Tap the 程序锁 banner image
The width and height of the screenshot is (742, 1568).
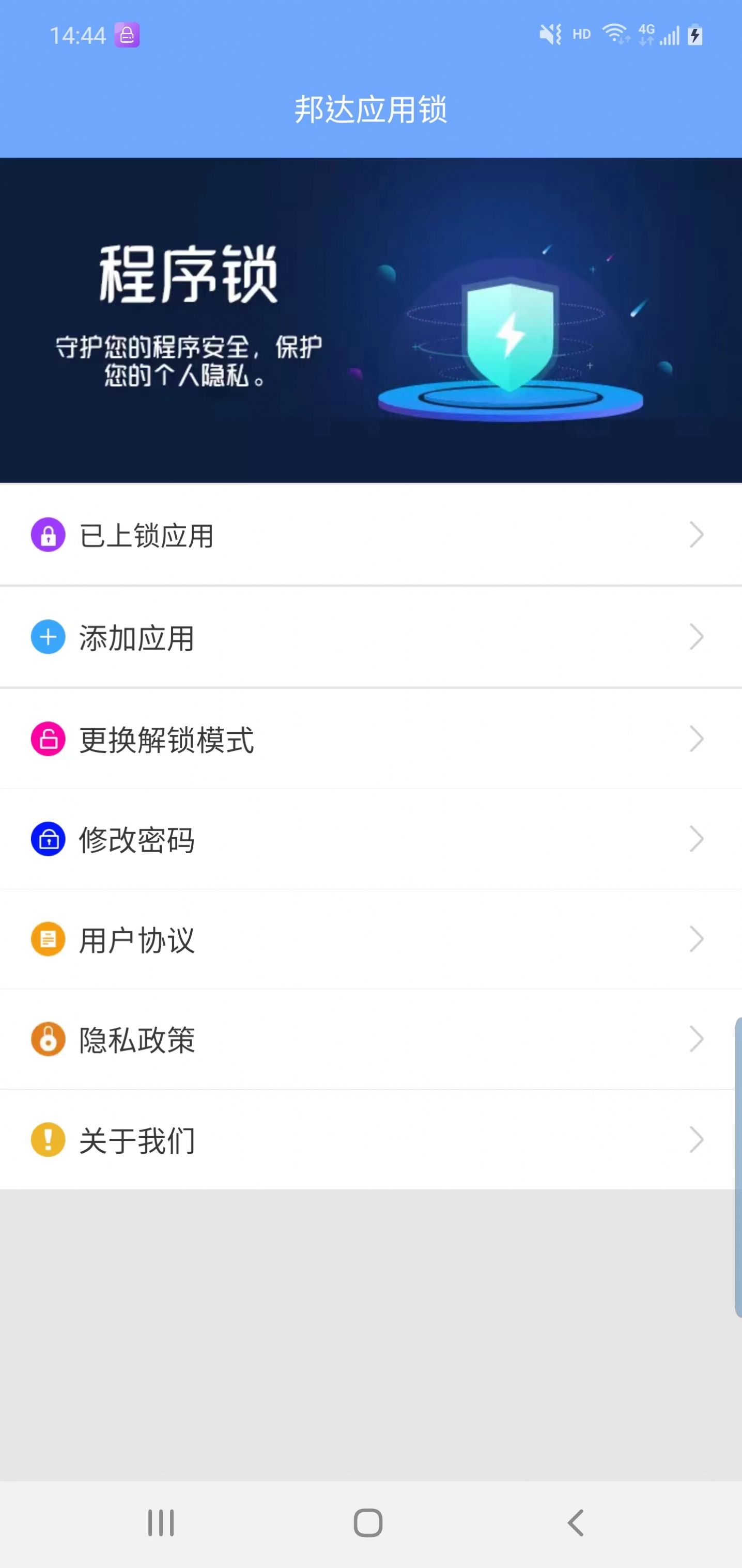click(371, 320)
